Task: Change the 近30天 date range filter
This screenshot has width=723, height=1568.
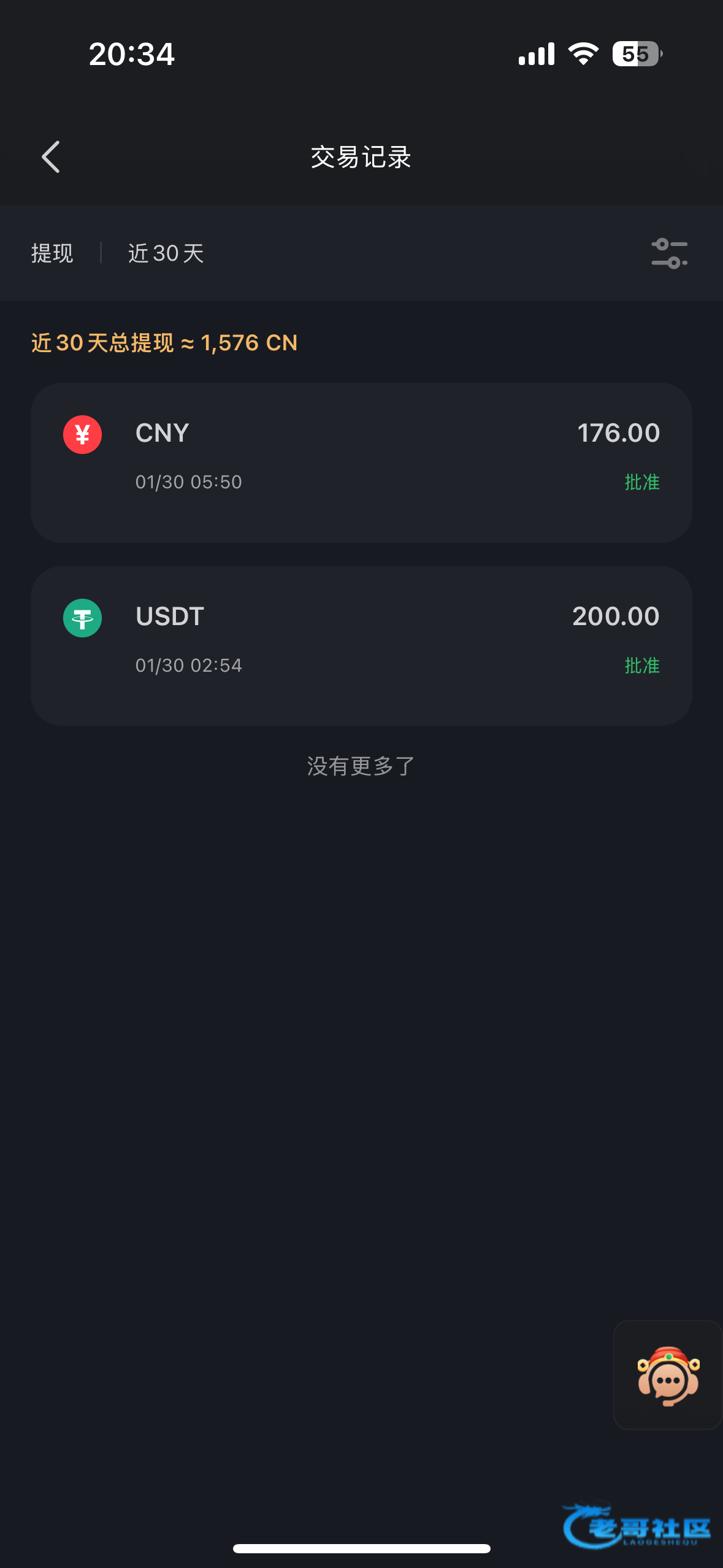Action: click(x=166, y=253)
